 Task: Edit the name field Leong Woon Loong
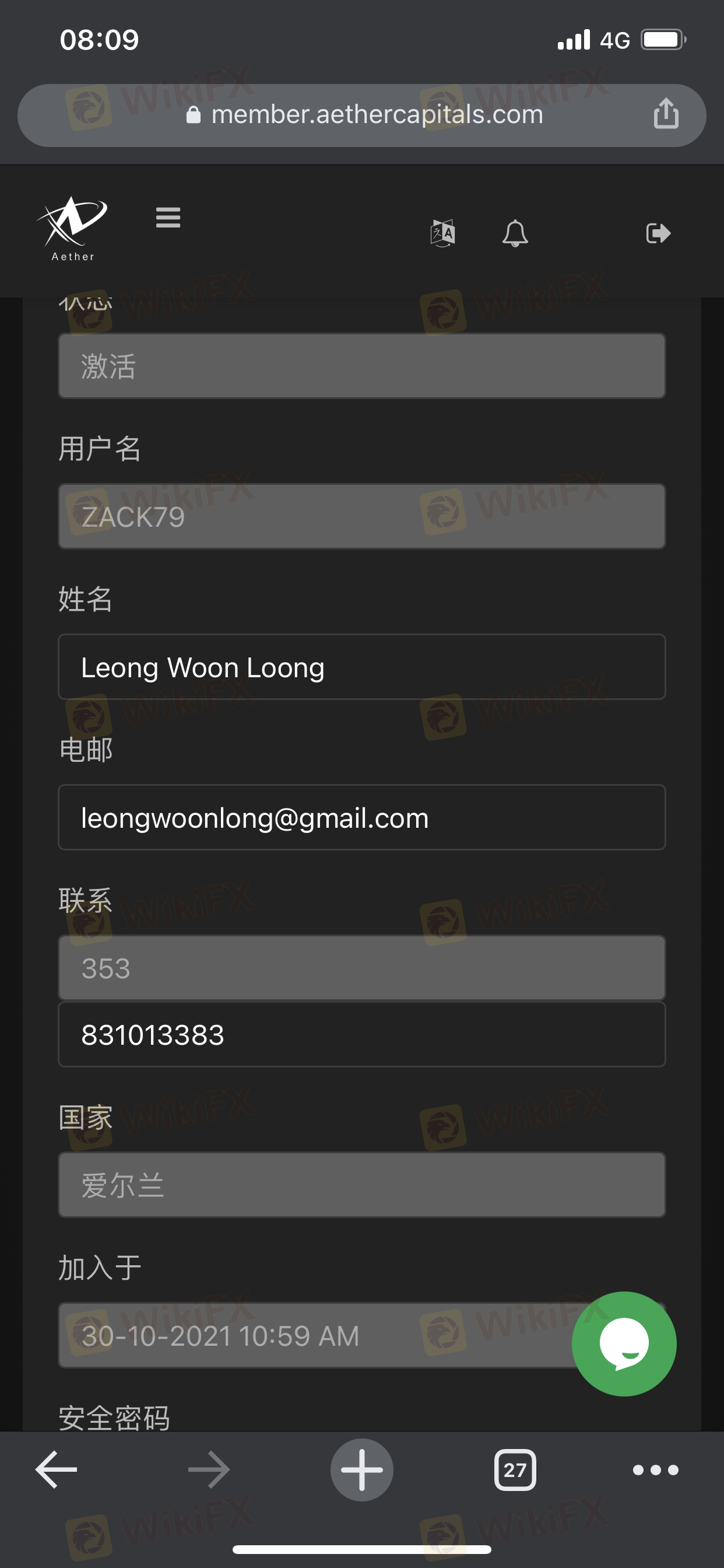point(361,667)
